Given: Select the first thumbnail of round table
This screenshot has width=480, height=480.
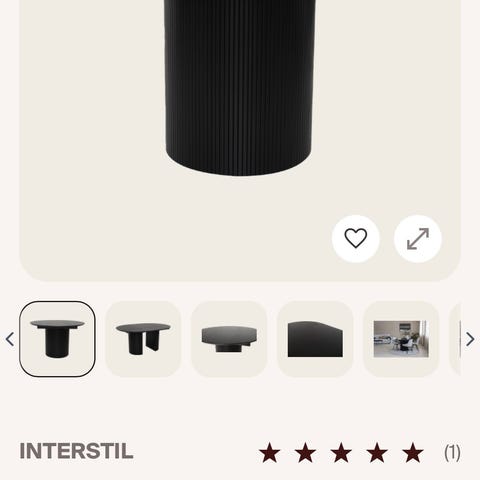Looking at the screenshot, I should 57,339.
